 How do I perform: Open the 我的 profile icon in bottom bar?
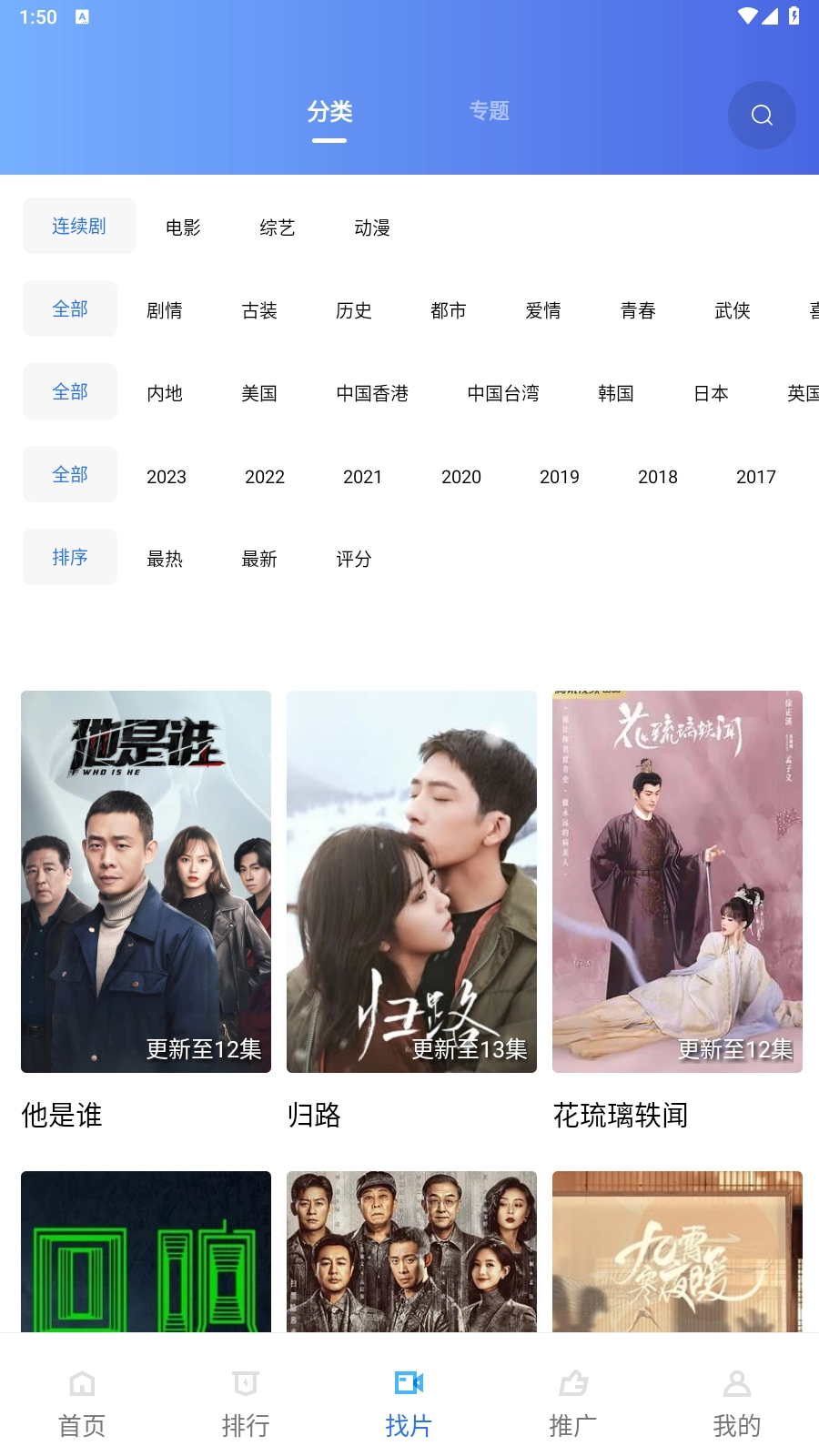(x=736, y=1383)
